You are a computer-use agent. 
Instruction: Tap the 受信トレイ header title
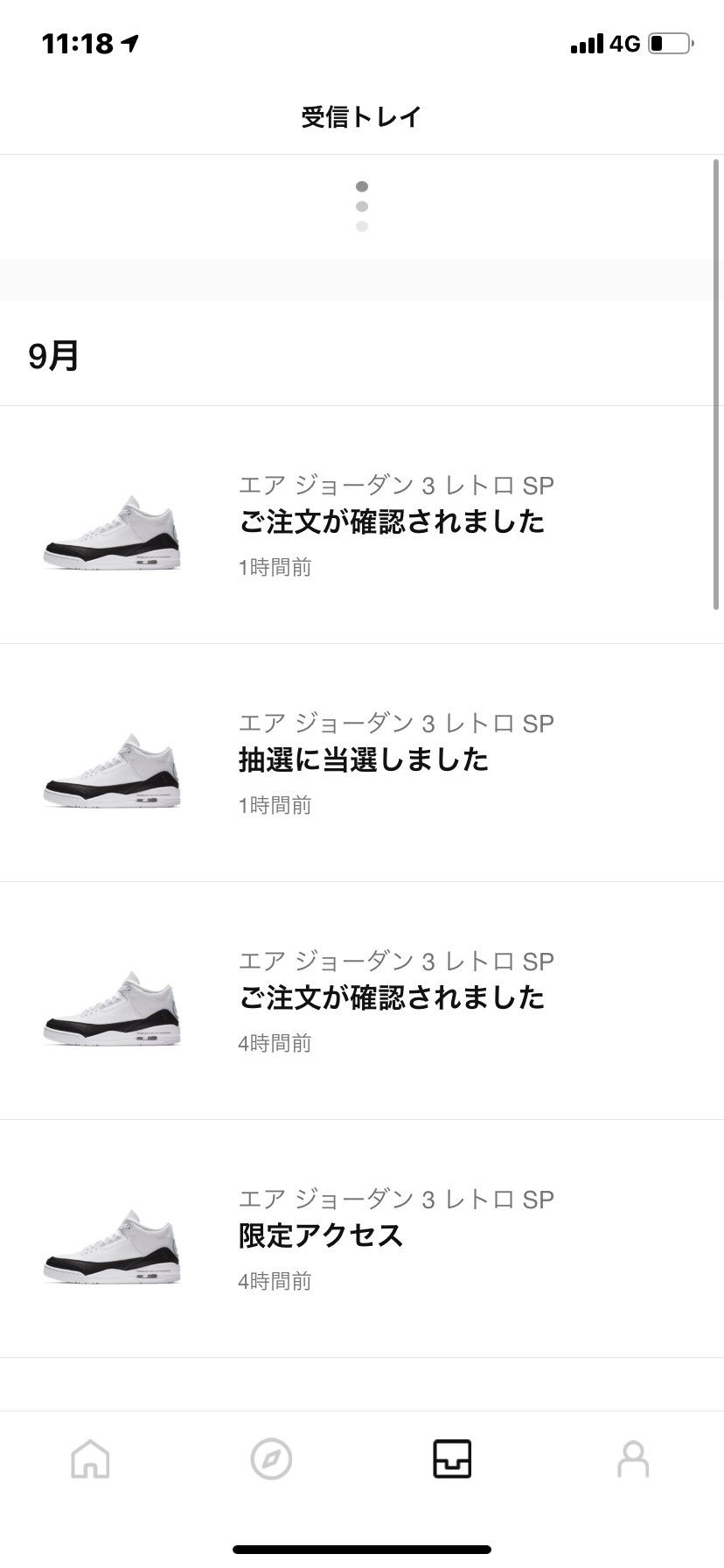[362, 115]
